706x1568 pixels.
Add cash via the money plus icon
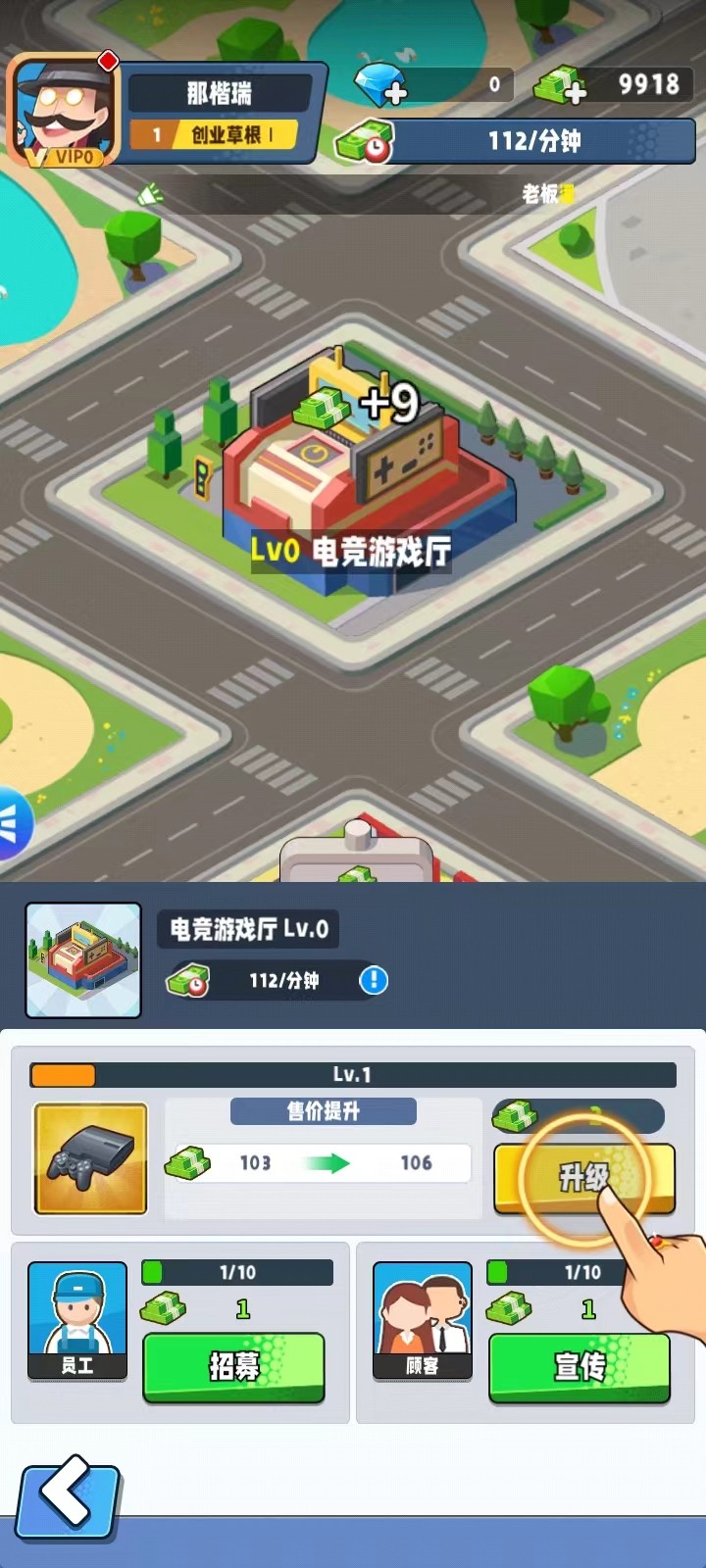561,84
